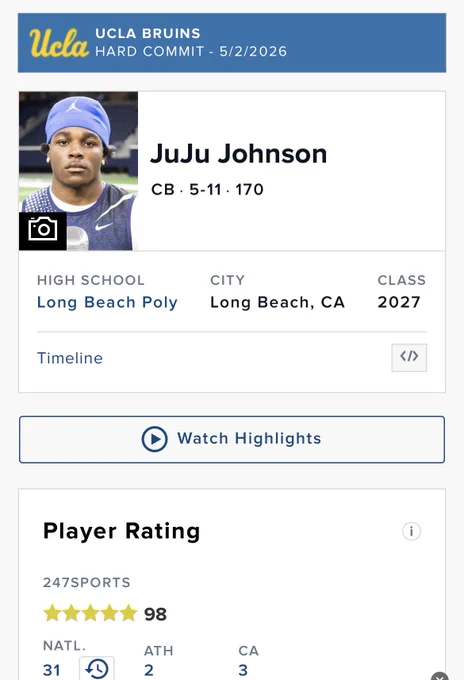The image size is (464, 680).
Task: Open the ATH position rank 2
Action: [149, 670]
